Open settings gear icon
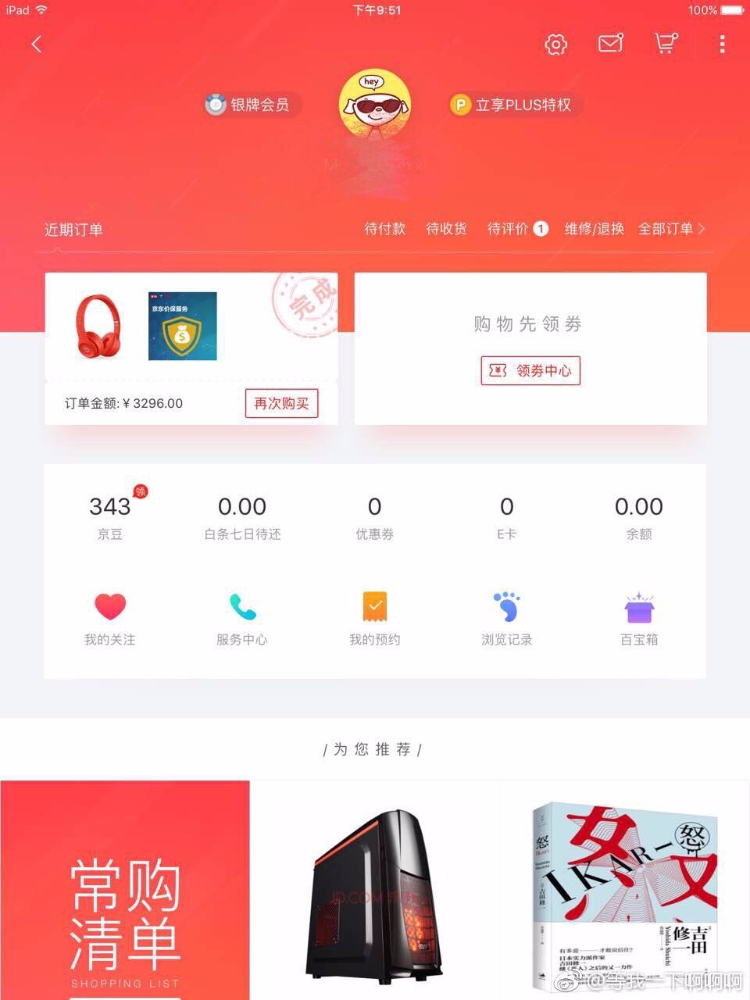750x1000 pixels. [556, 44]
